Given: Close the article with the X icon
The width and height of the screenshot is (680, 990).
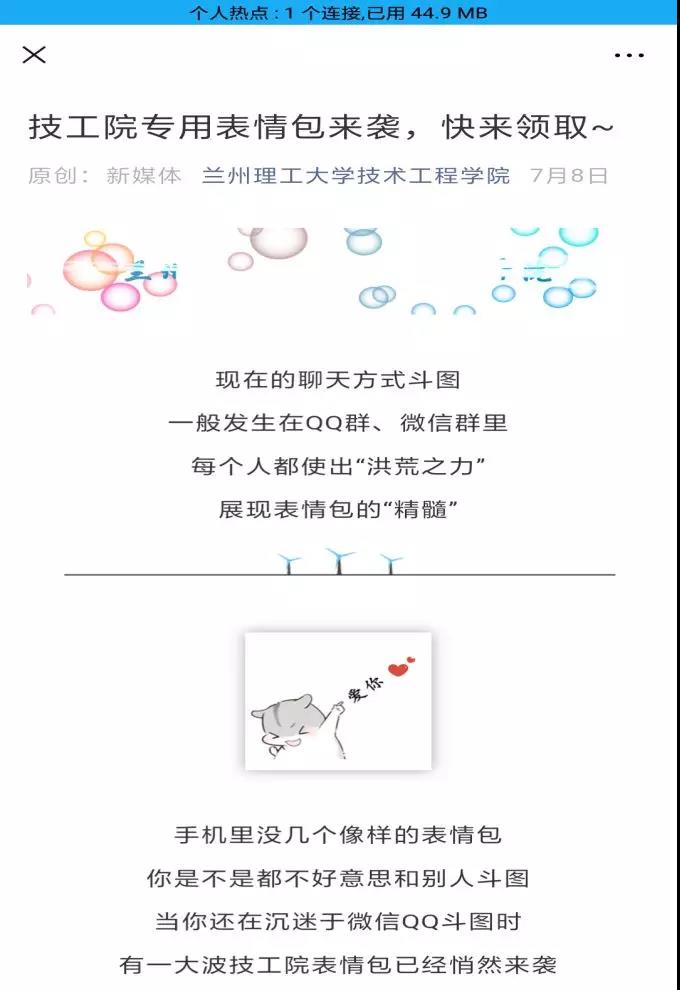Looking at the screenshot, I should 34,55.
